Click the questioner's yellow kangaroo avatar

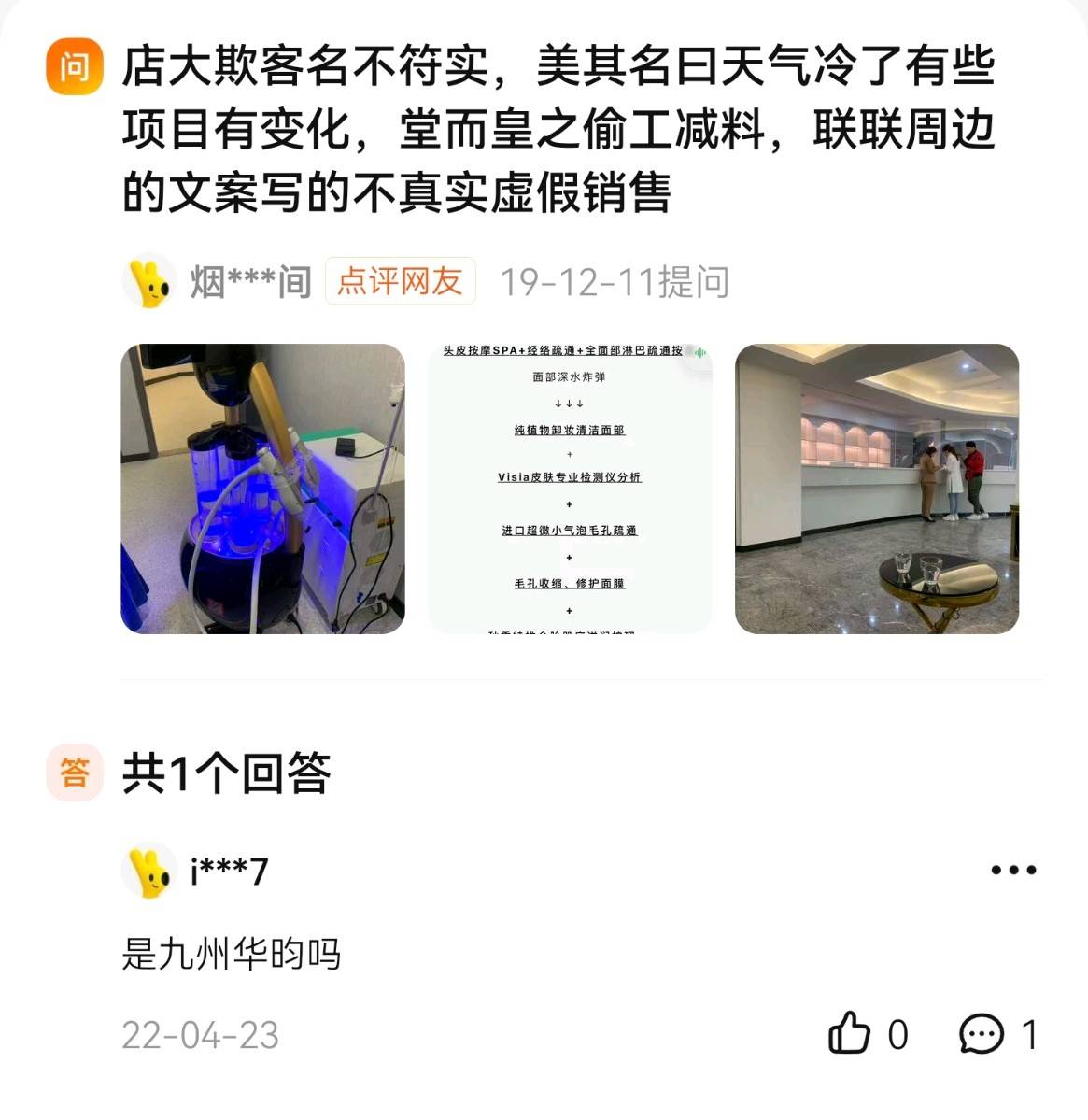pyautogui.click(x=149, y=280)
